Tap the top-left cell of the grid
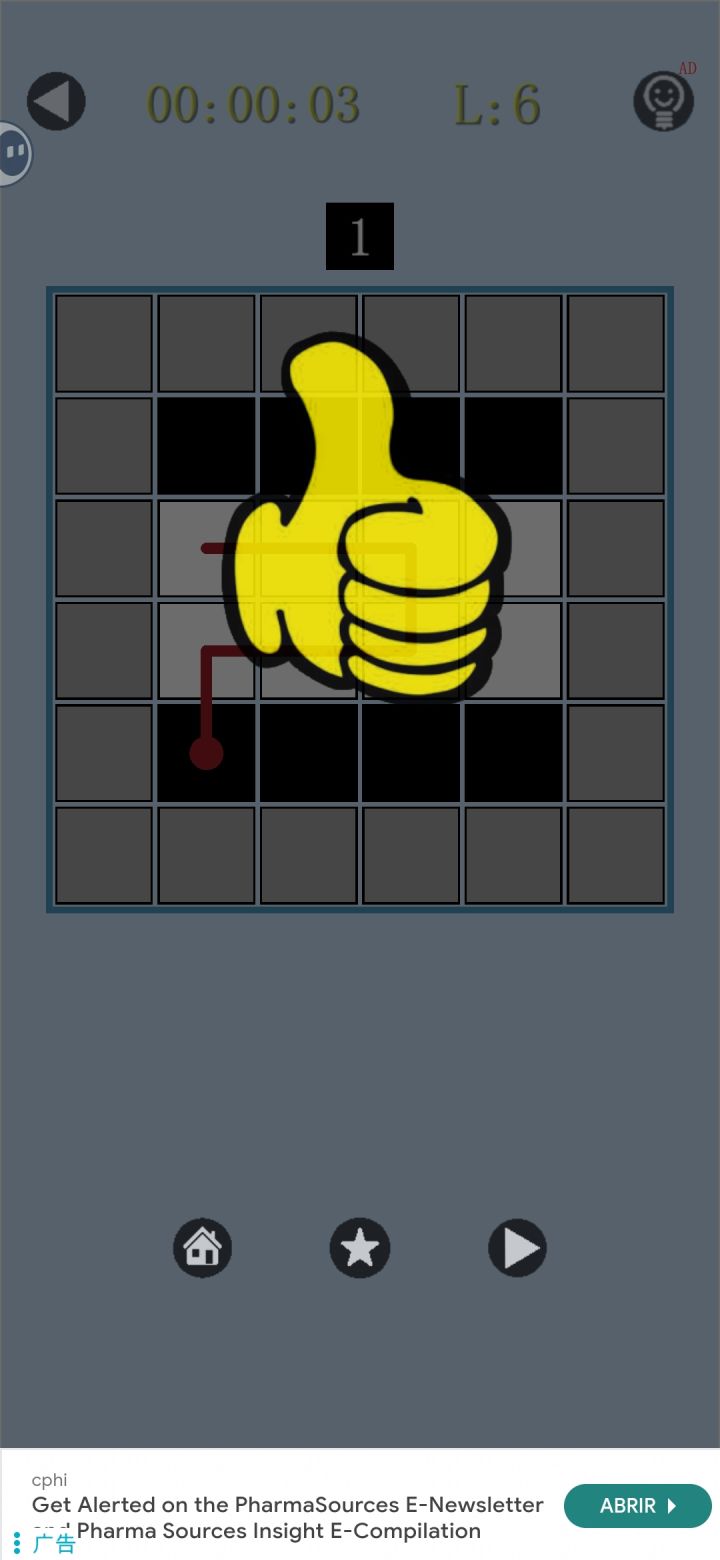This screenshot has height=1560, width=720. click(103, 342)
